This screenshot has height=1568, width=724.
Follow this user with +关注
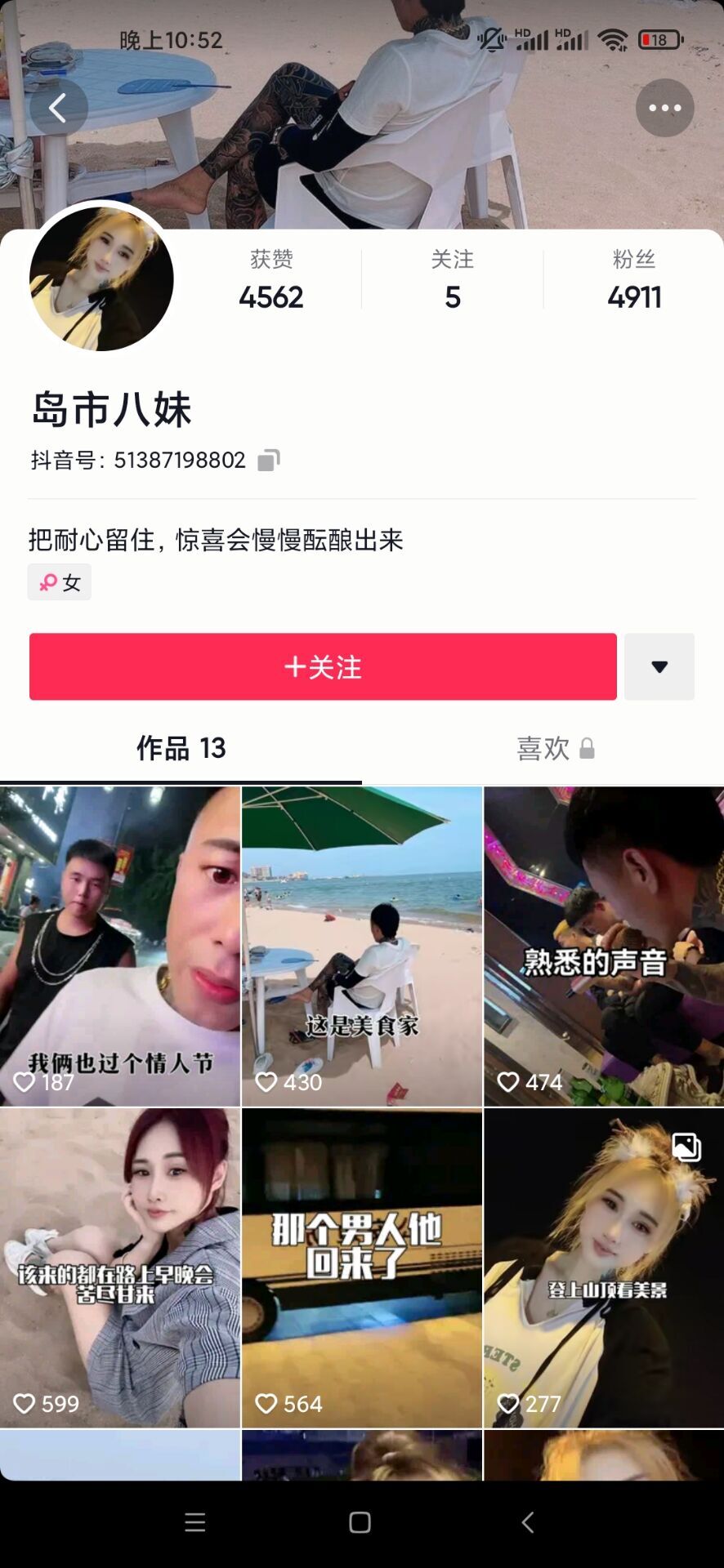pos(323,666)
